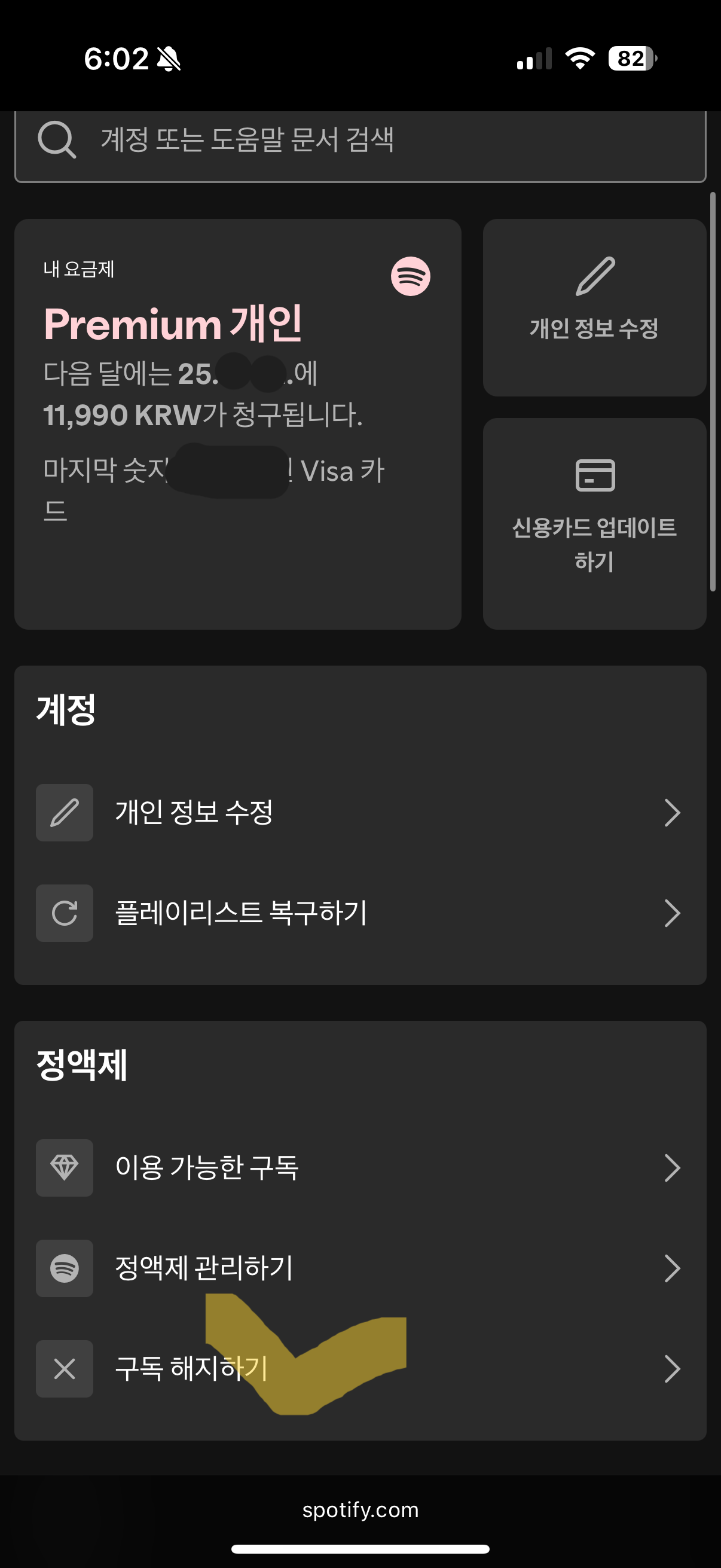
Task: Click the pencil icon next to 개인 정보 수정
Action: [65, 813]
